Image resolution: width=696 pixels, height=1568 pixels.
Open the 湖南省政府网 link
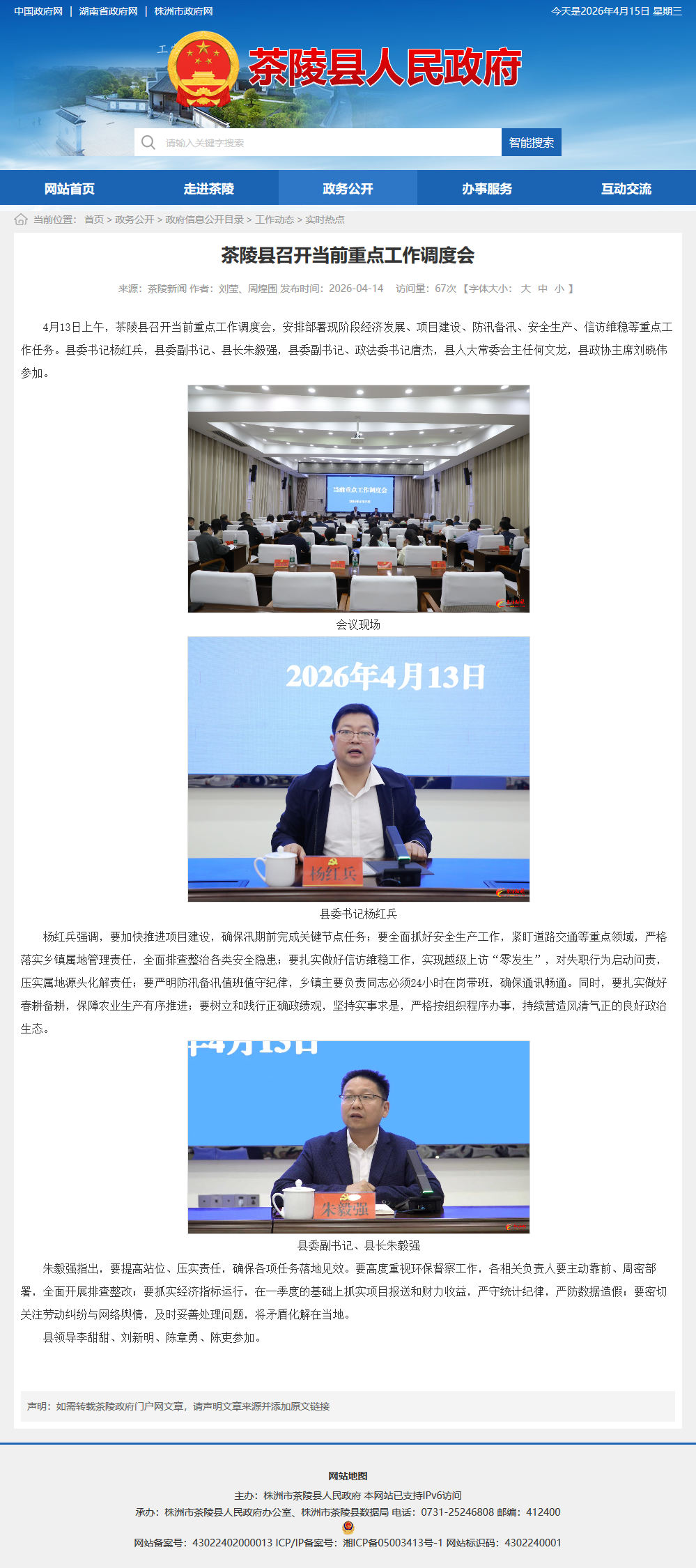click(x=108, y=11)
